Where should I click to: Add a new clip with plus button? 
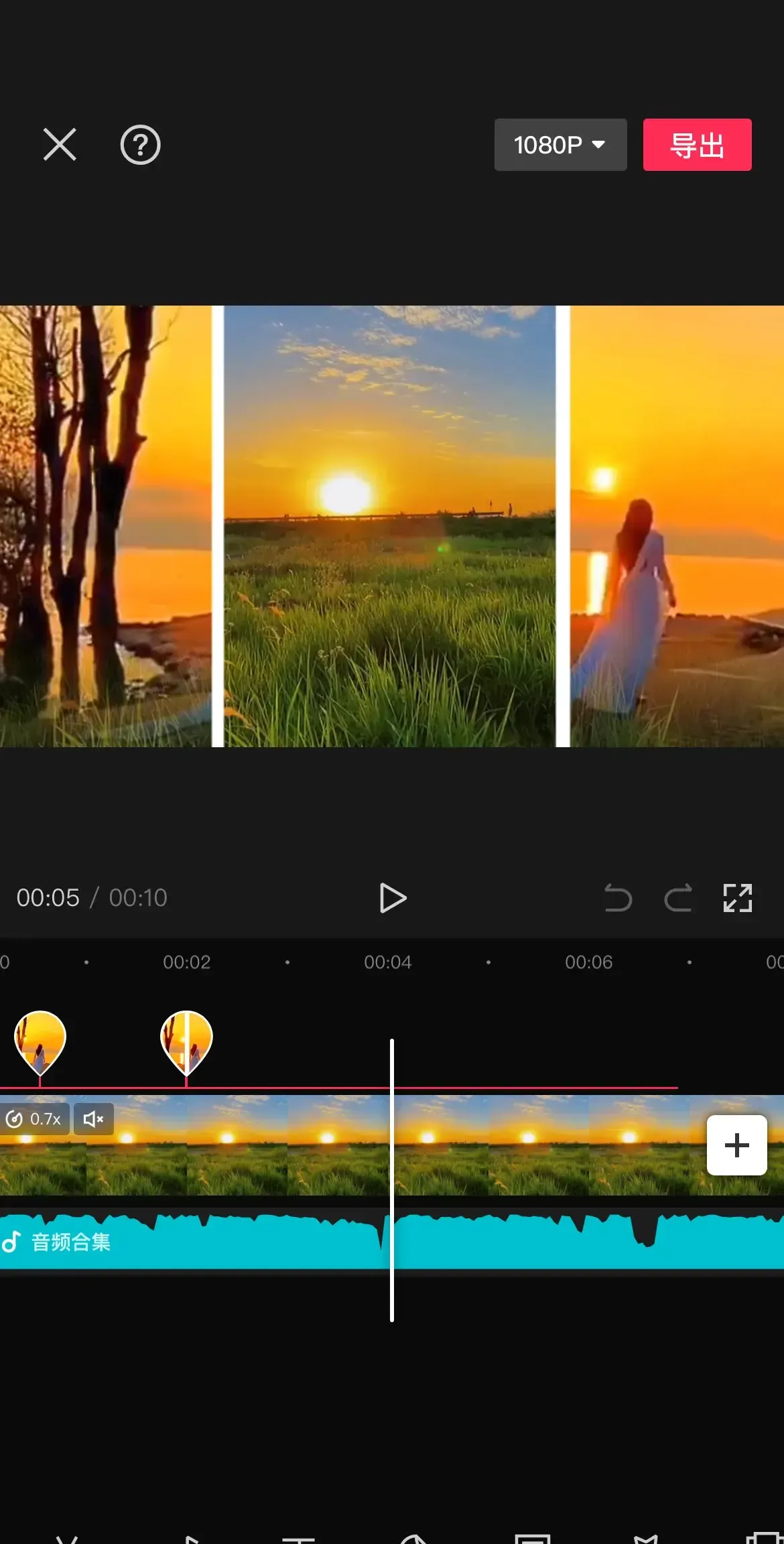tap(736, 1145)
